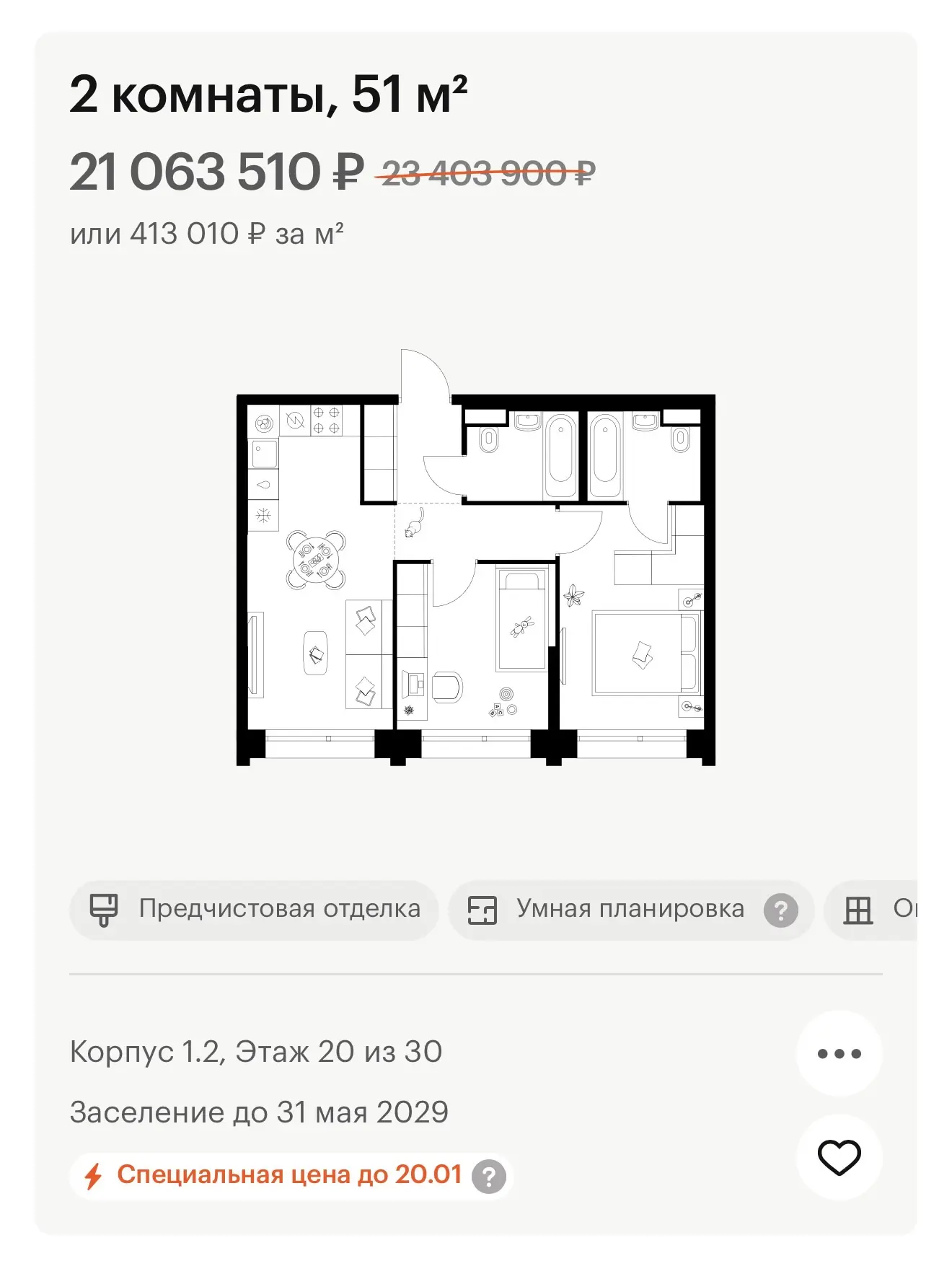Tap the Предчистовая отделка chip
This screenshot has width=952, height=1261.
tap(254, 909)
